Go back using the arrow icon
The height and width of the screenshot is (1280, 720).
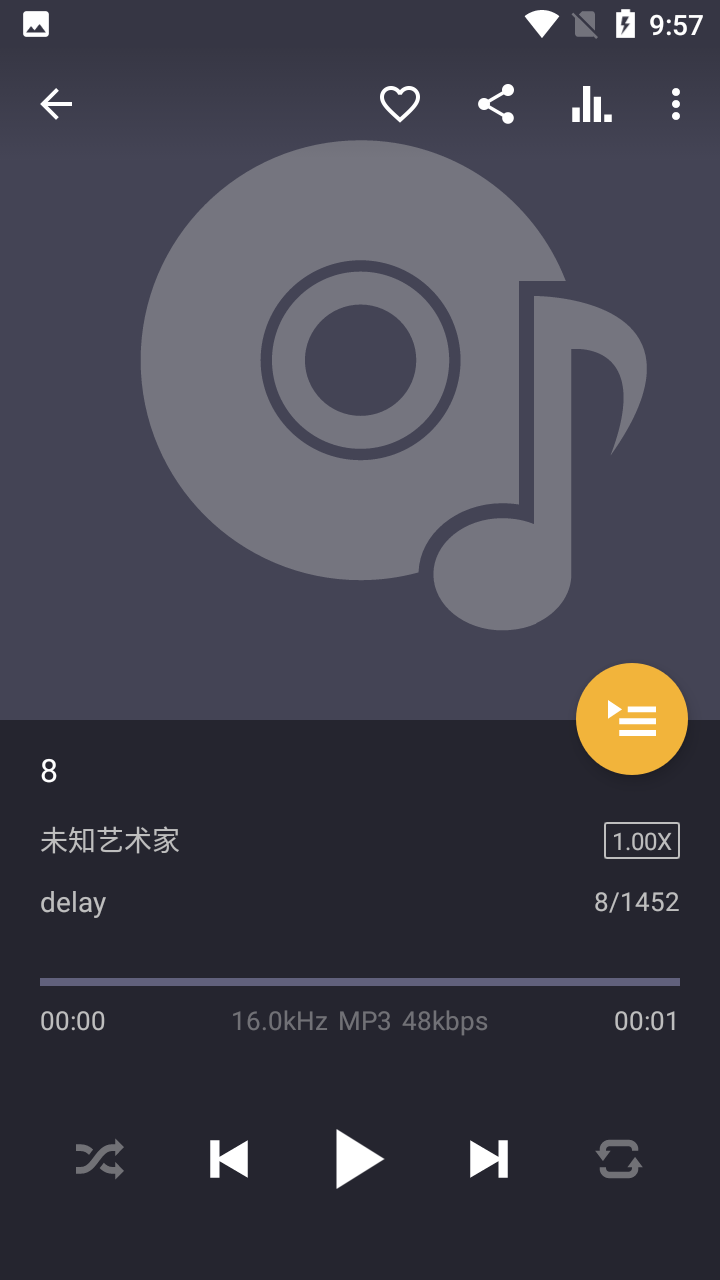click(x=56, y=104)
